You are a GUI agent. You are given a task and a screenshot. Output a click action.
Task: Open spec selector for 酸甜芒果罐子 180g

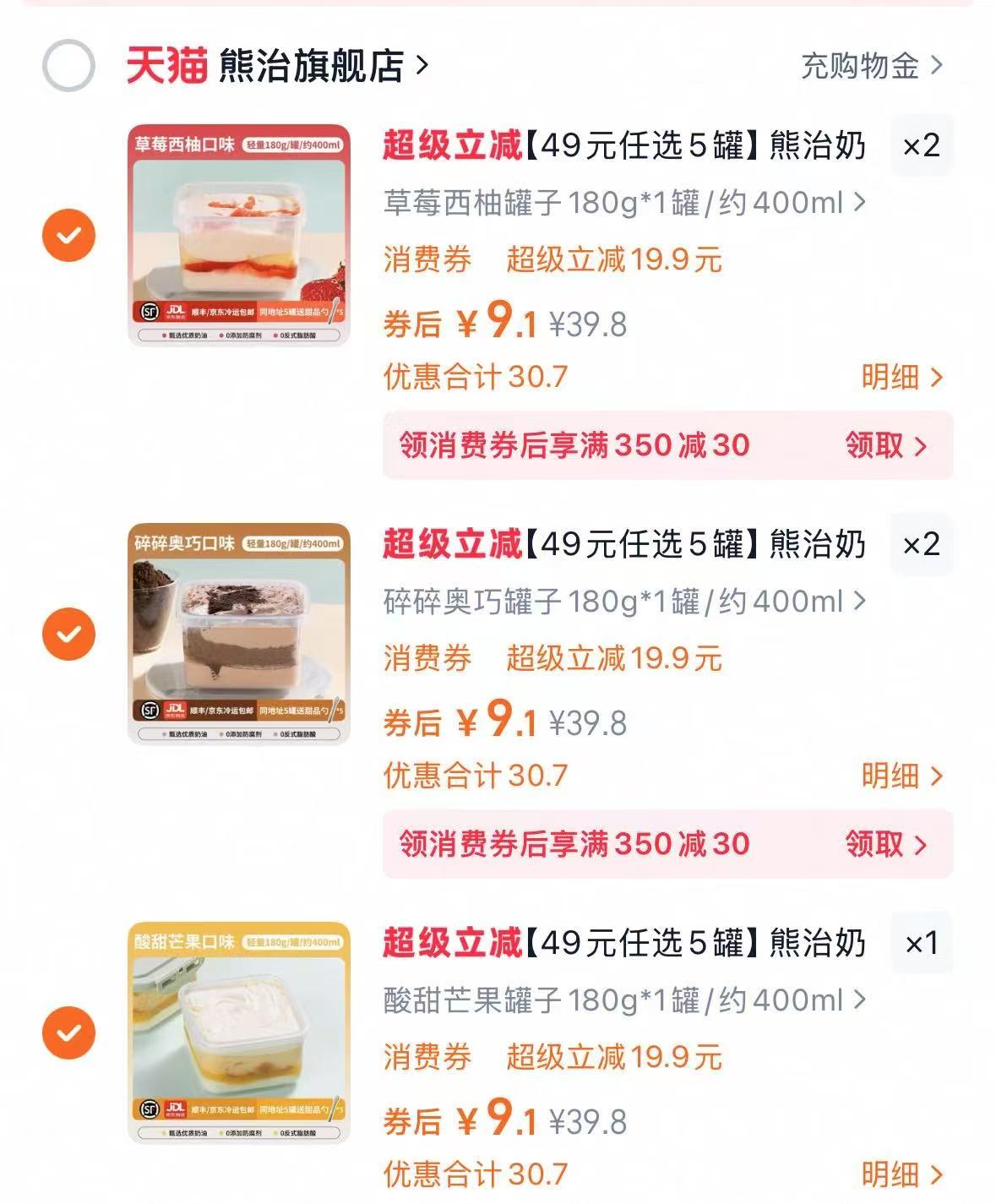[x=617, y=1001]
